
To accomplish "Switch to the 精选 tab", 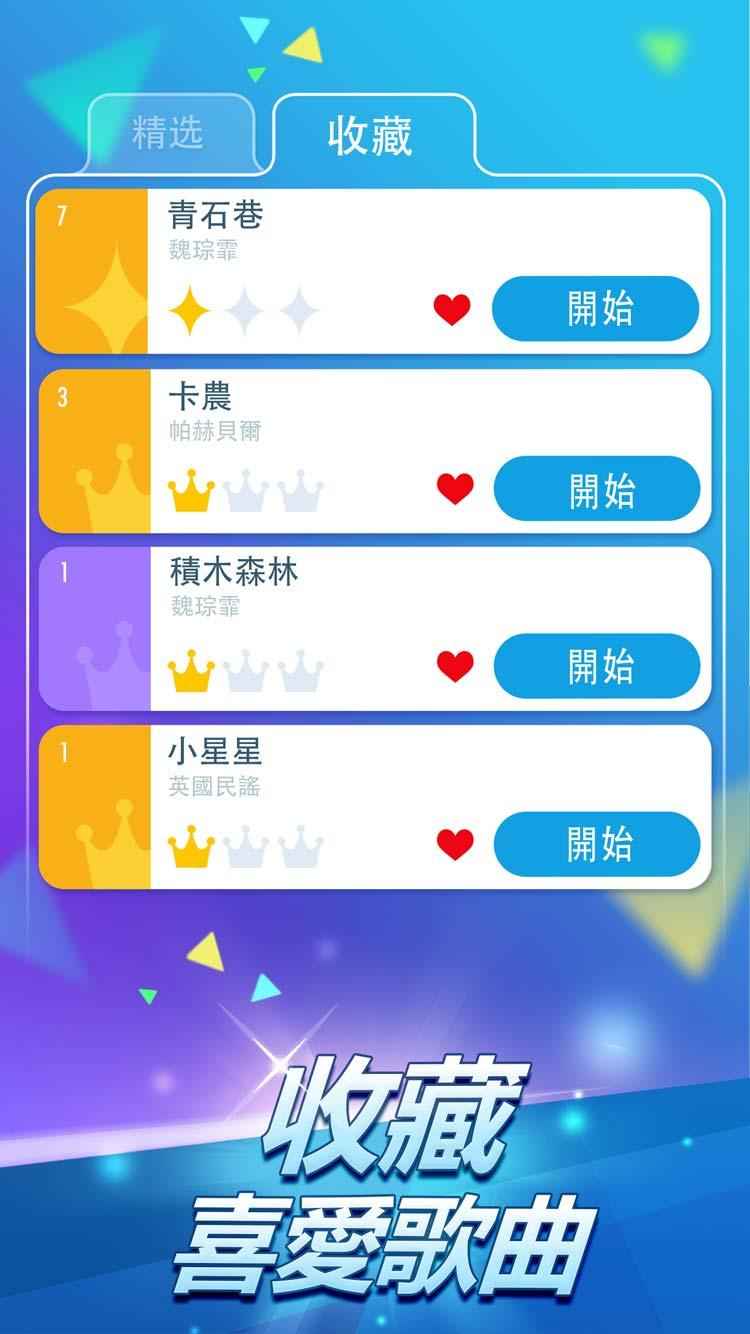I will tap(168, 132).
